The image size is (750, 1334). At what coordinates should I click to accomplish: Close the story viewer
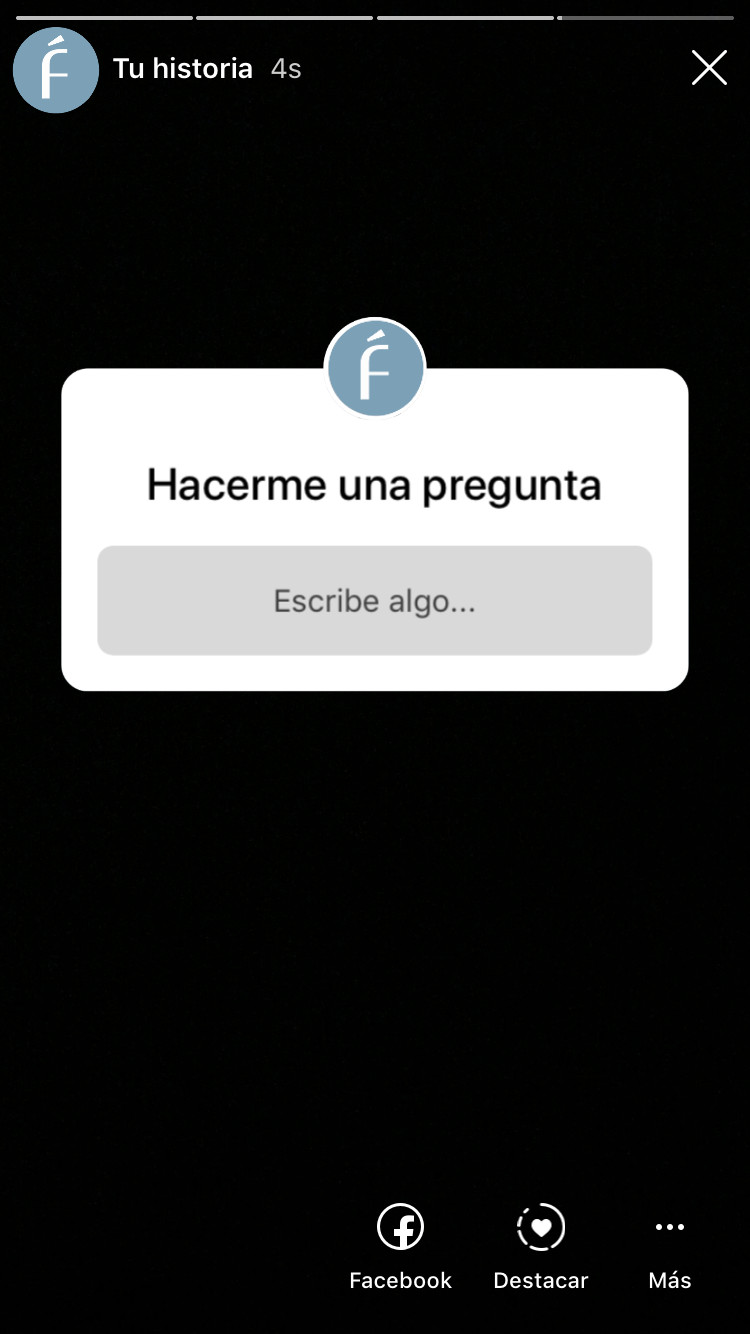(x=709, y=68)
